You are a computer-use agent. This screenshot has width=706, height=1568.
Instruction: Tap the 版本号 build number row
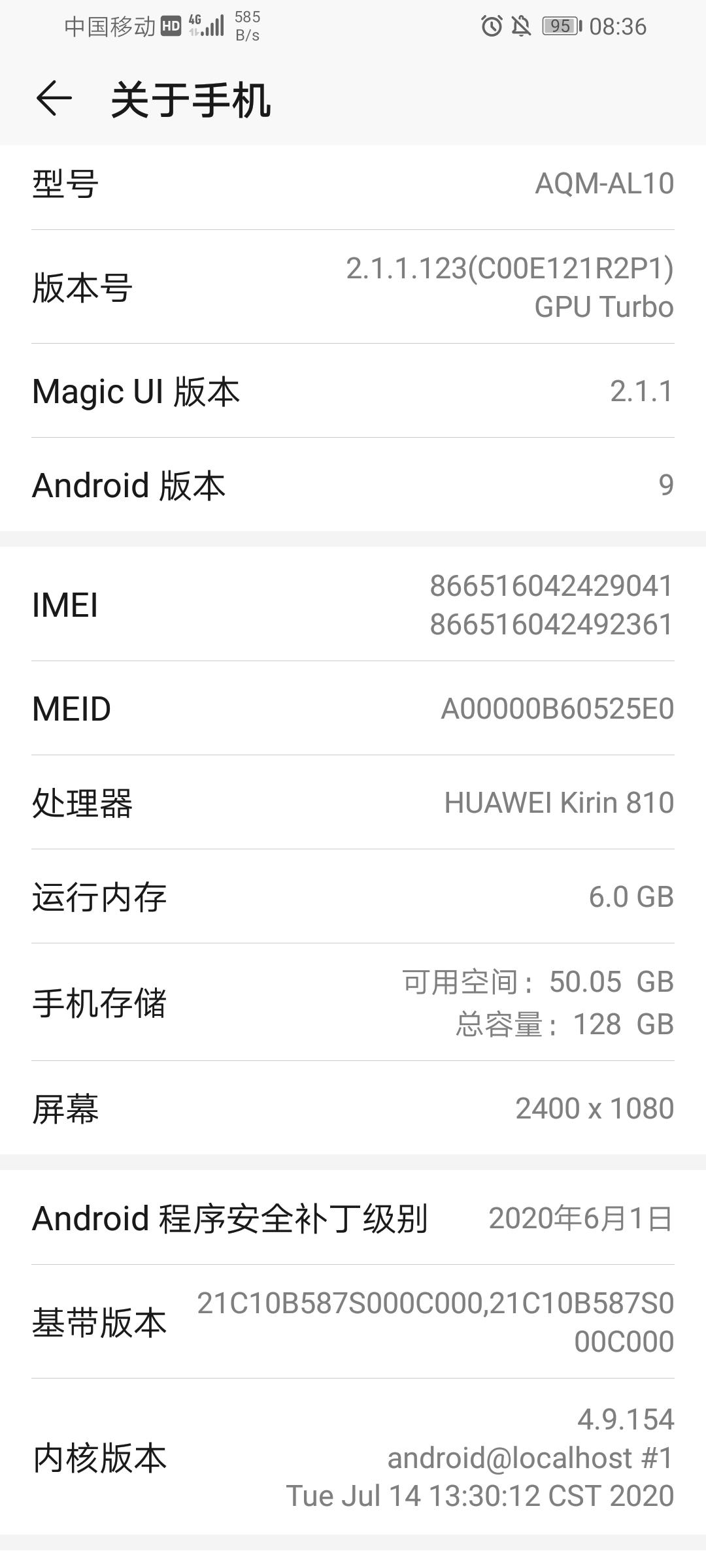coord(353,287)
